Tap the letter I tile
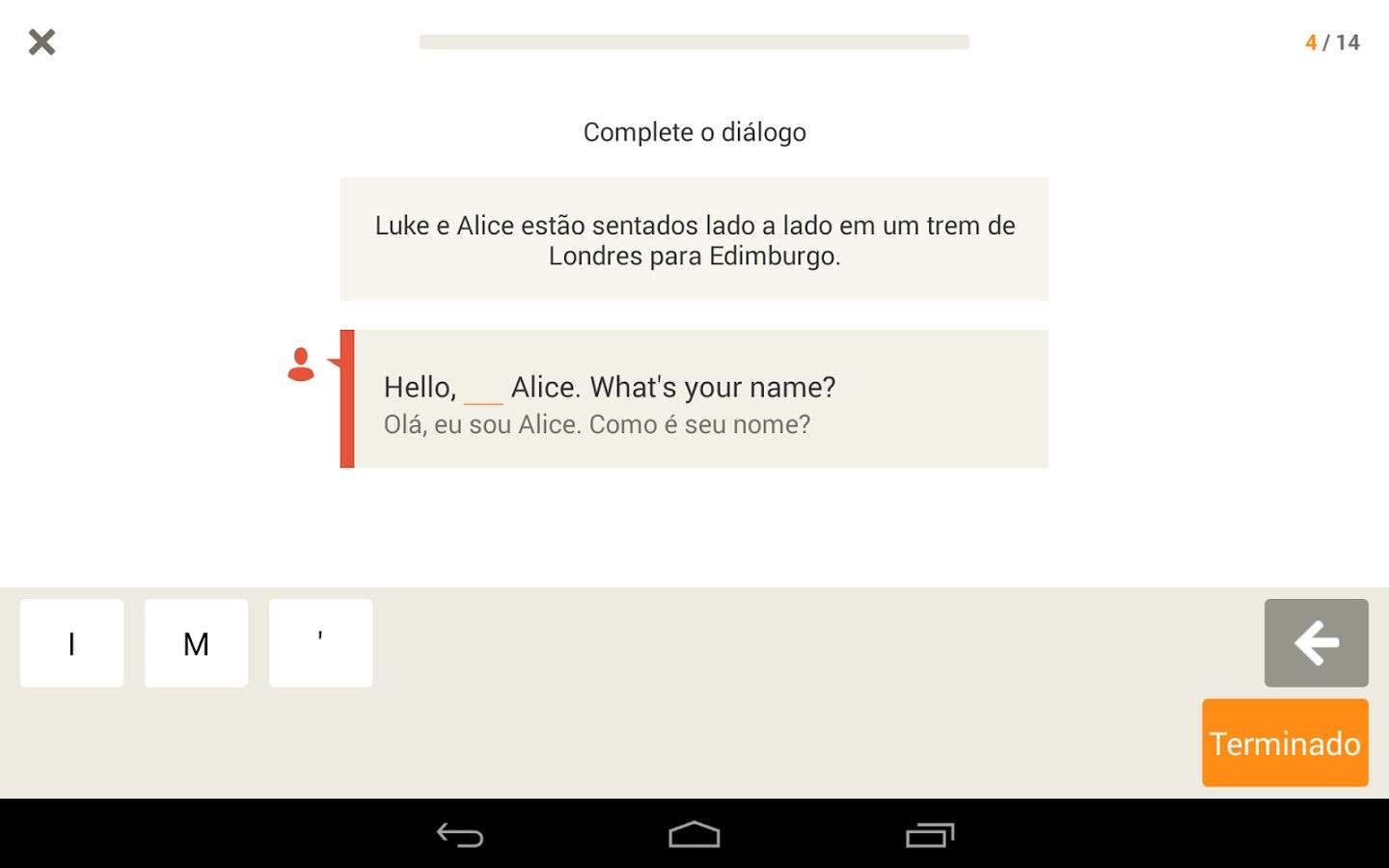 pos(71,643)
